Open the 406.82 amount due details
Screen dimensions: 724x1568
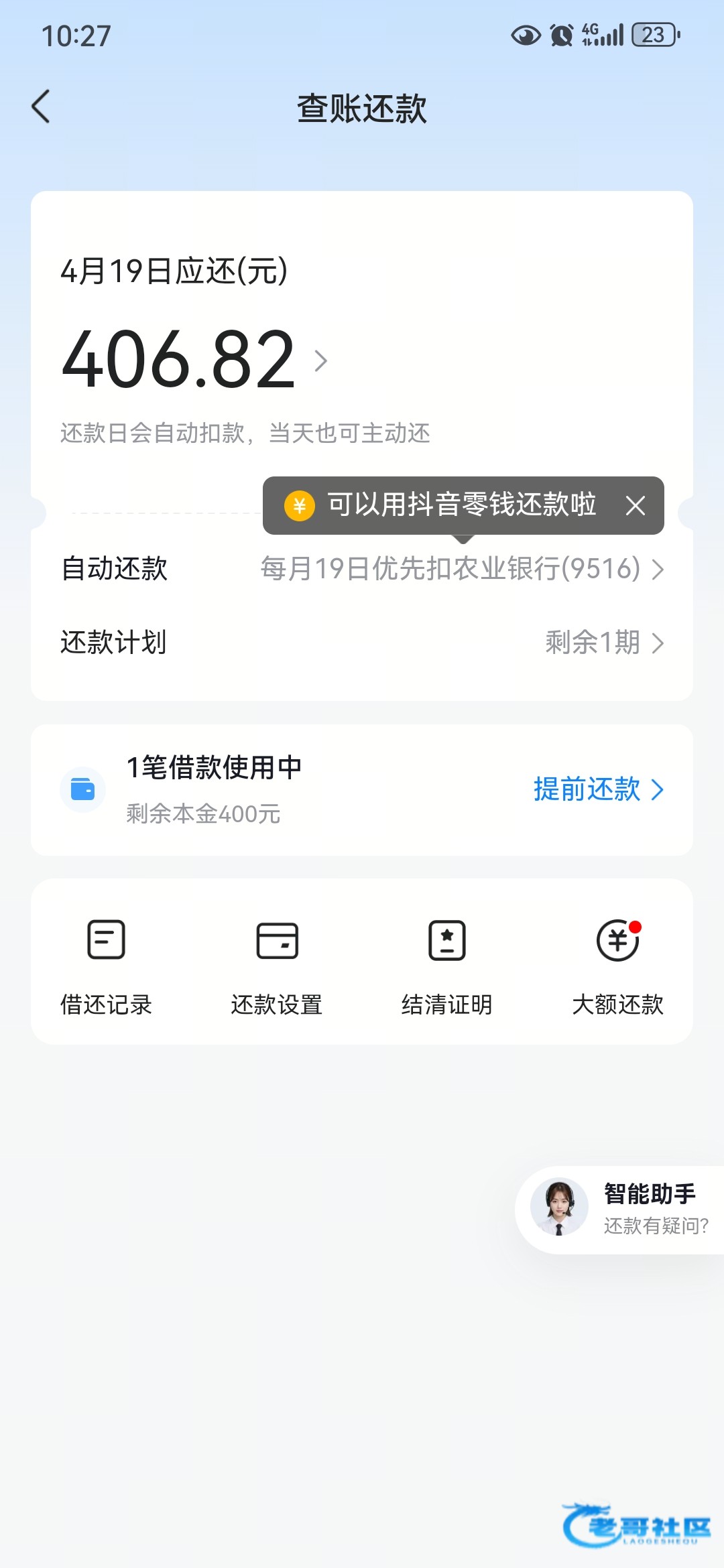pyautogui.click(x=194, y=361)
